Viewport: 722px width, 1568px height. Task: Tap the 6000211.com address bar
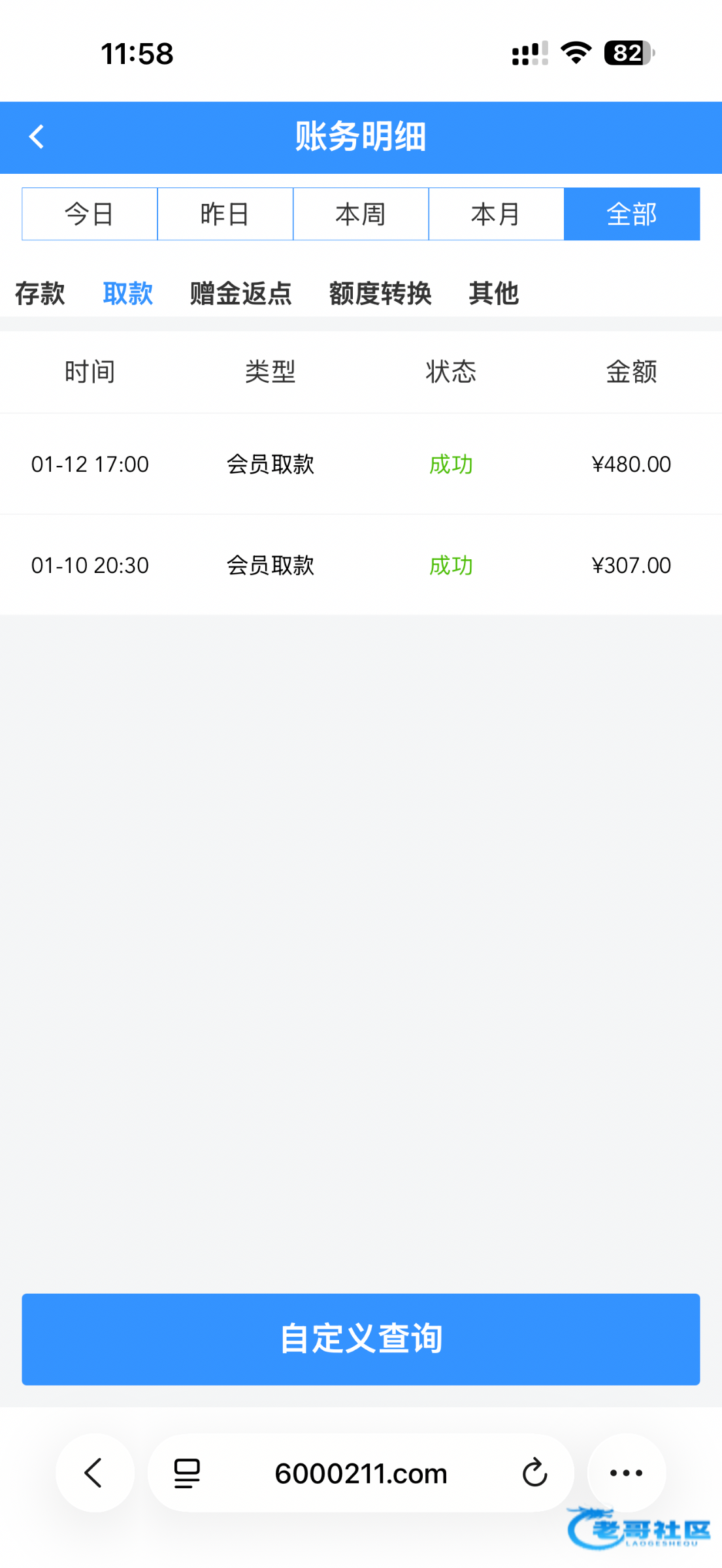coord(361,1473)
